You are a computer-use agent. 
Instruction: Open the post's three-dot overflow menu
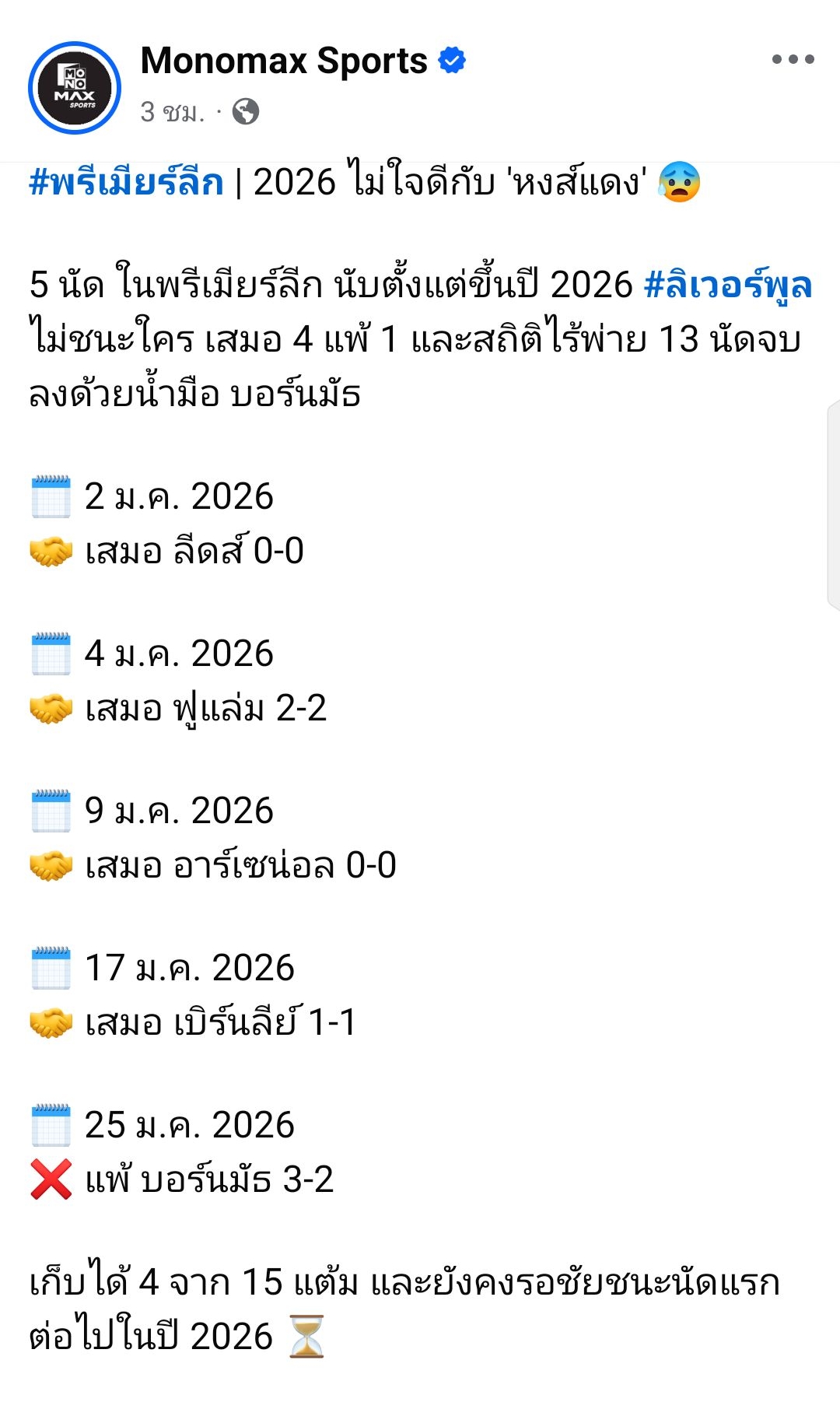(x=793, y=59)
